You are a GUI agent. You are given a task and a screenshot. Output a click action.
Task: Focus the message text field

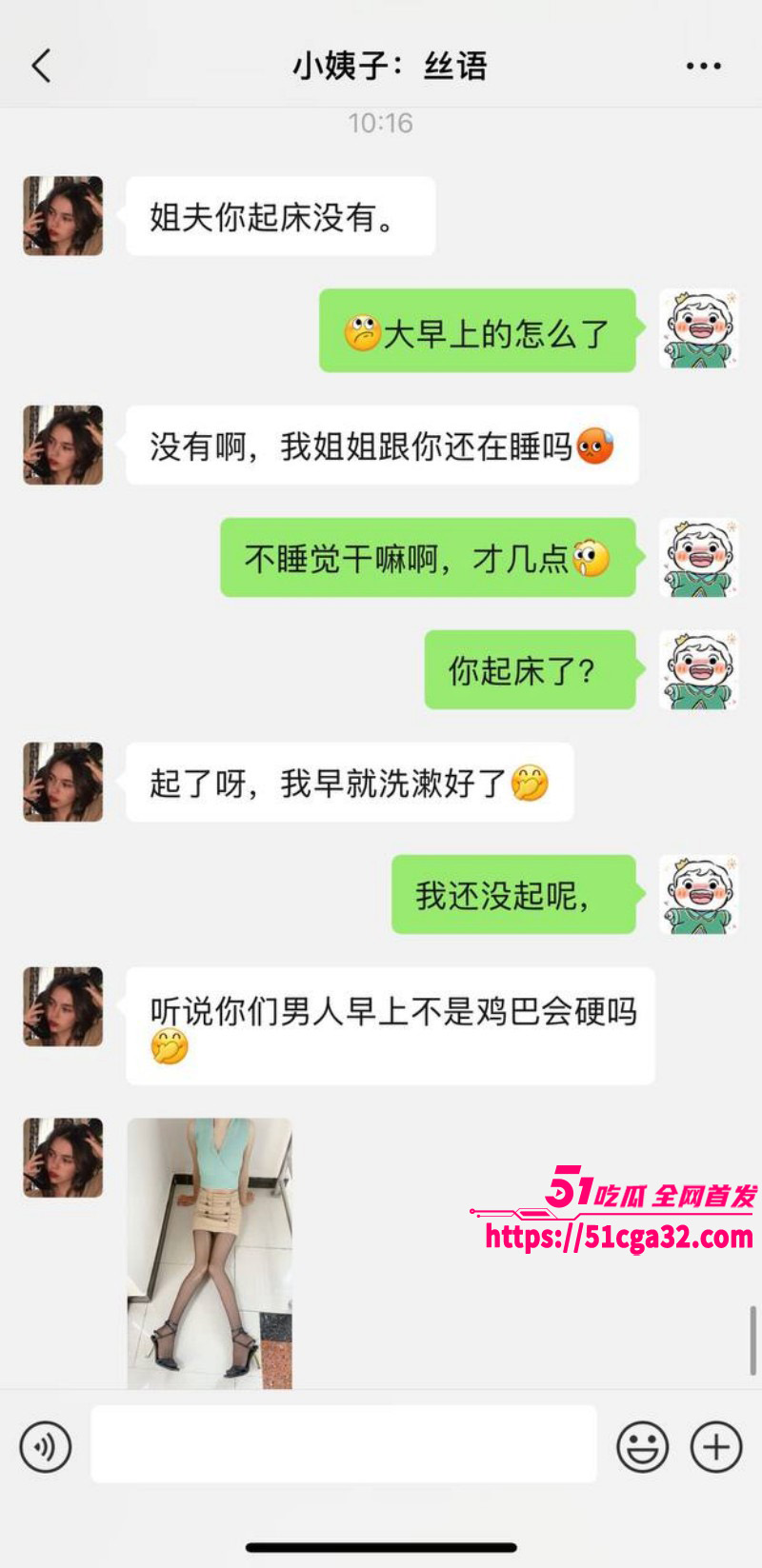coord(343,1445)
